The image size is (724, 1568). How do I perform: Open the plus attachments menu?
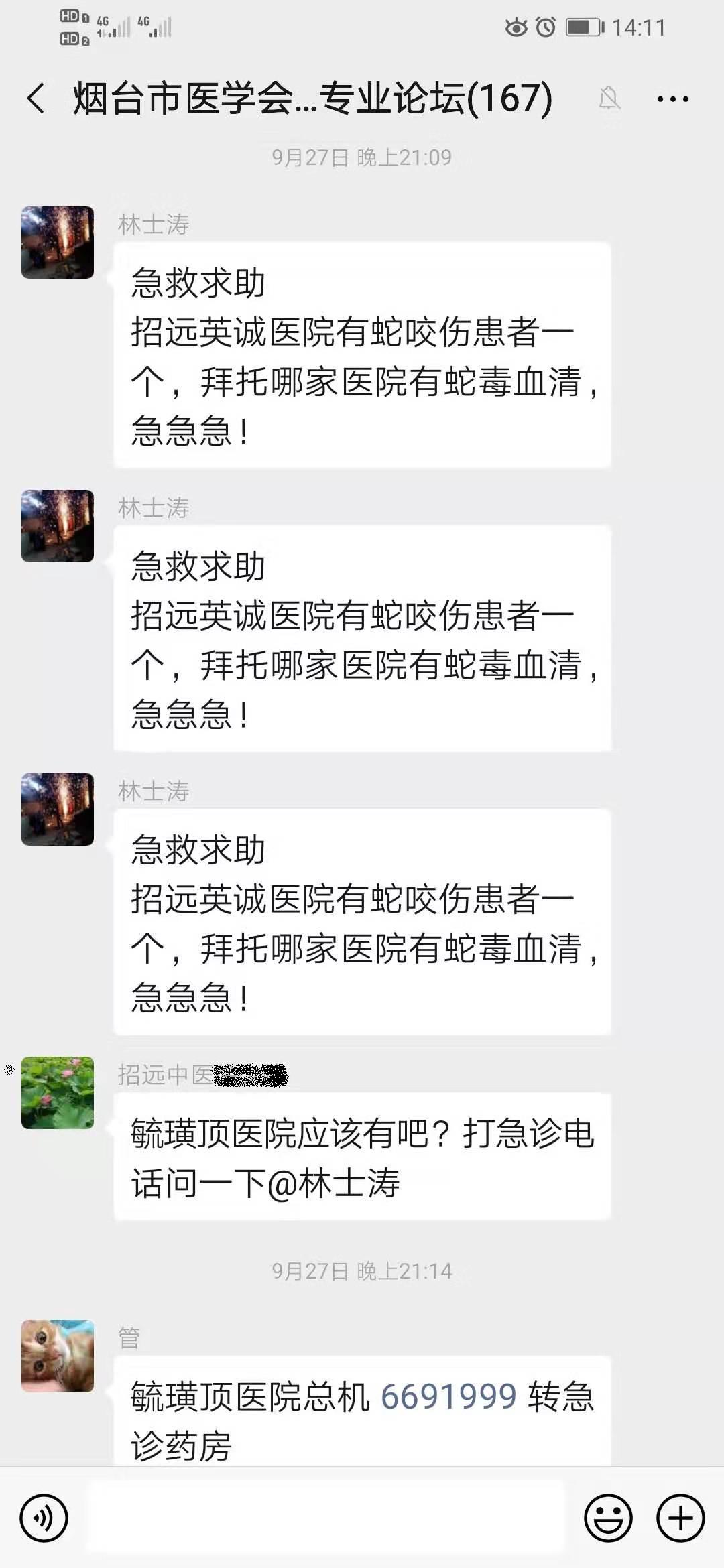680,1518
